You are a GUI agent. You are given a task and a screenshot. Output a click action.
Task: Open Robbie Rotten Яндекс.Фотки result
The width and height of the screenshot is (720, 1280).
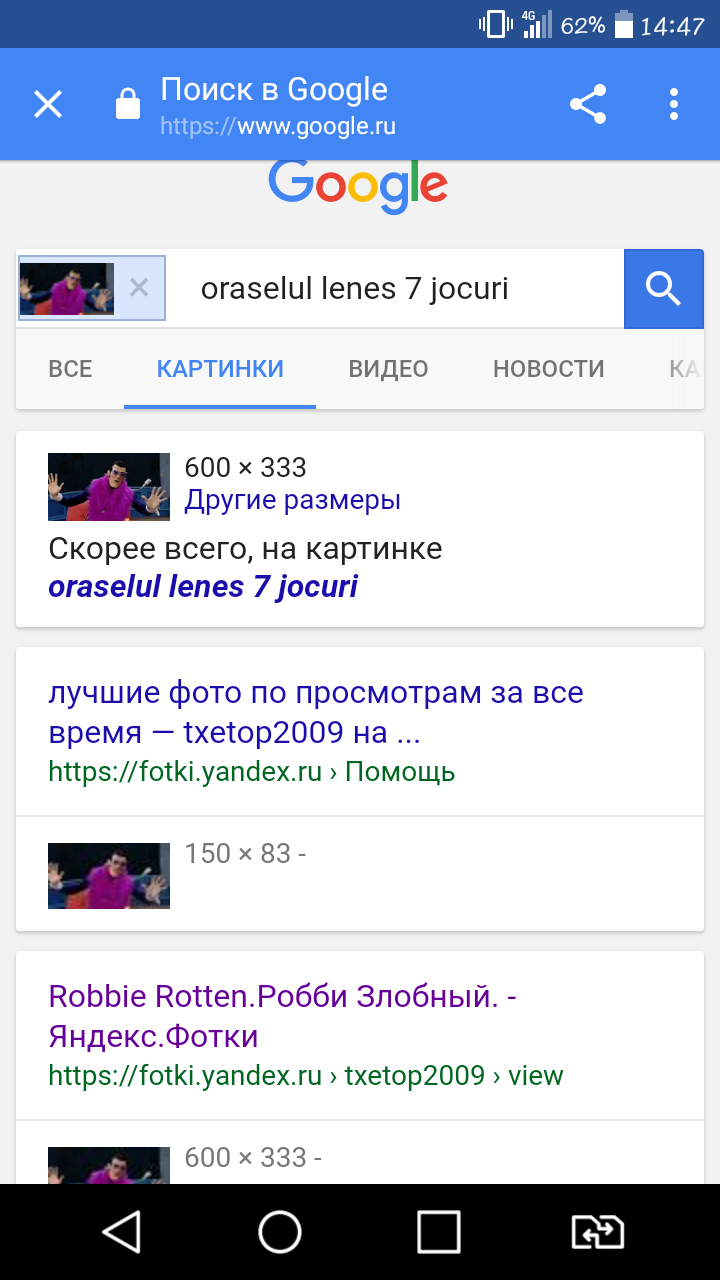282,1016
